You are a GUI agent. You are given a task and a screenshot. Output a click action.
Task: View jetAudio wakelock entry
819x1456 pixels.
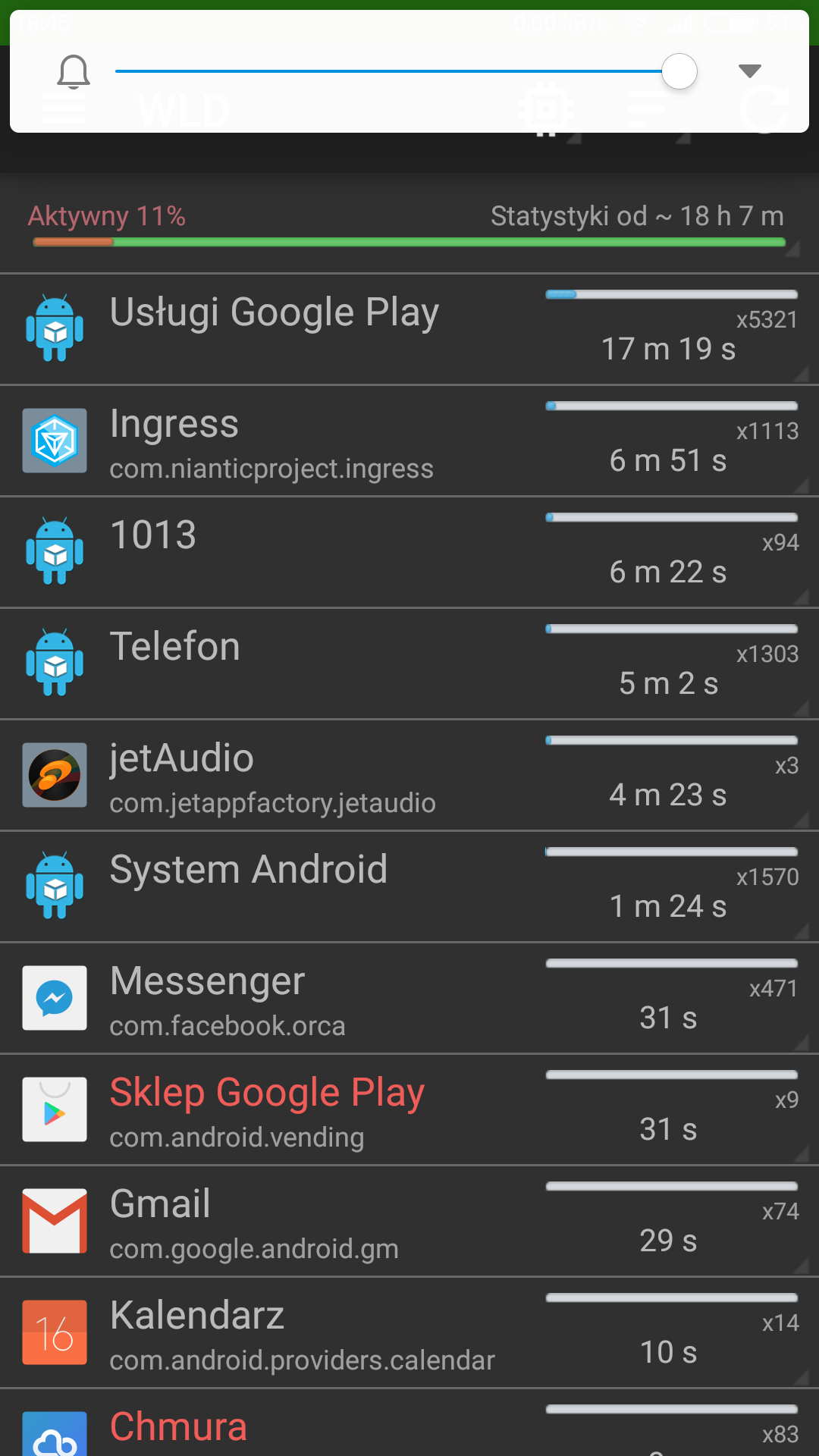tap(409, 776)
